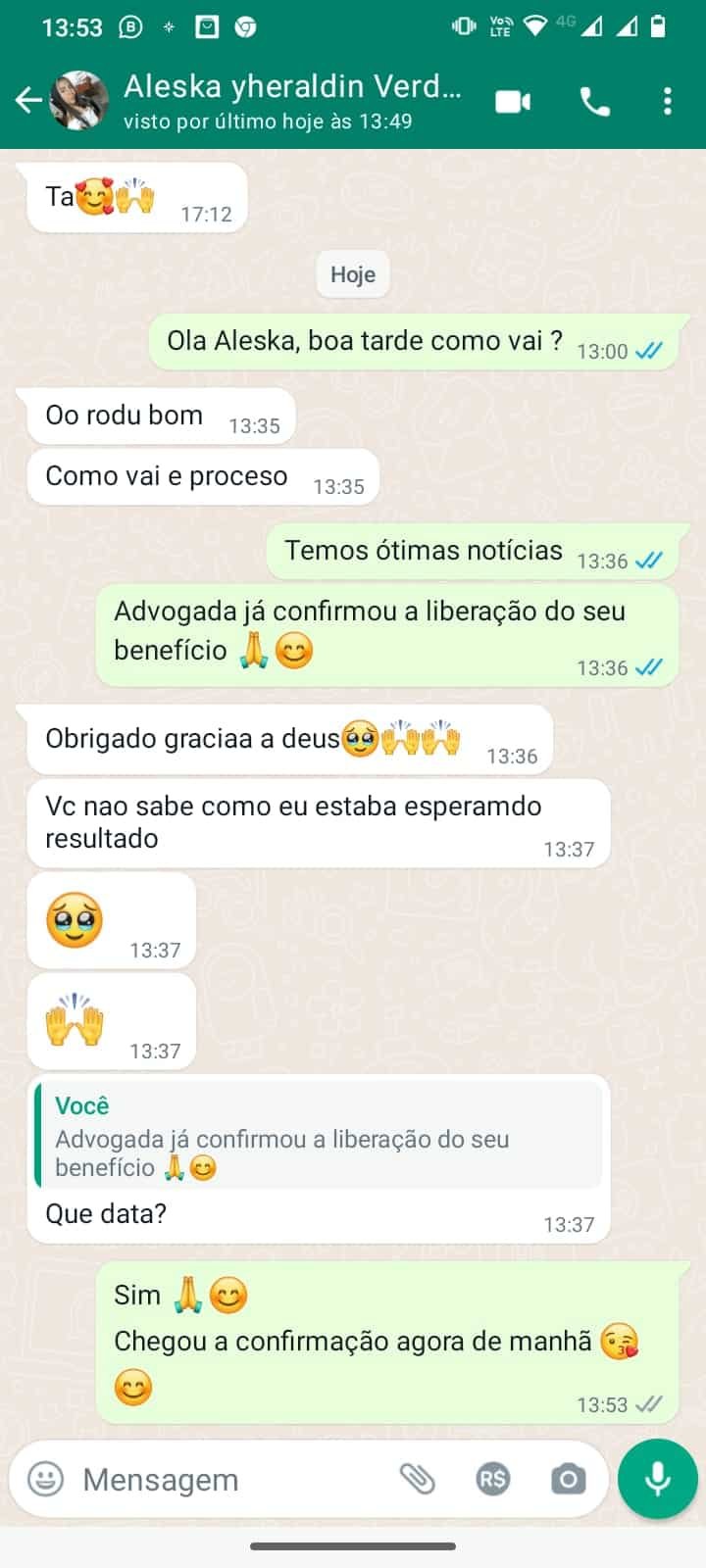Start a video call with Aleska
The width and height of the screenshot is (706, 1568).
coord(513,101)
